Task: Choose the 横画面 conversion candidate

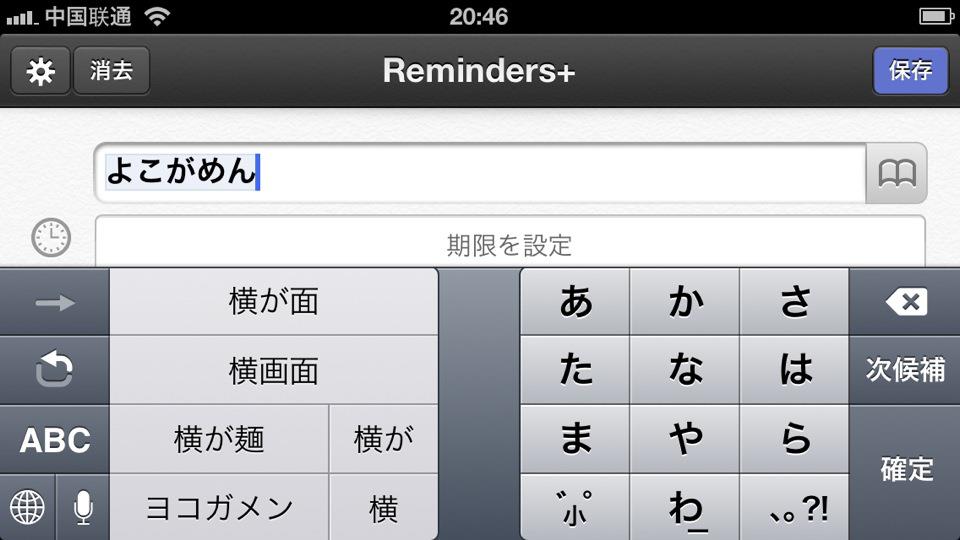Action: pos(273,371)
